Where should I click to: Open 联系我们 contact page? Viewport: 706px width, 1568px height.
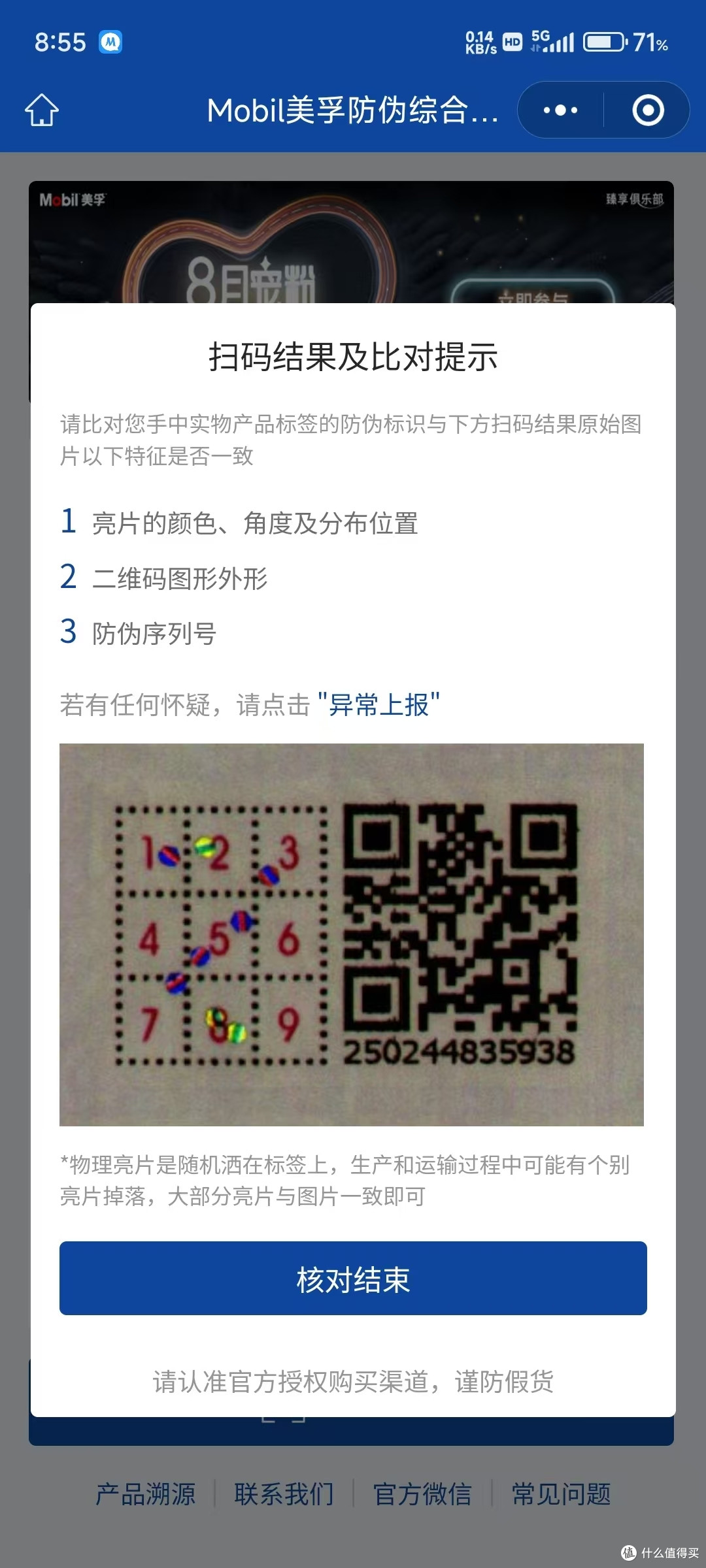284,1494
